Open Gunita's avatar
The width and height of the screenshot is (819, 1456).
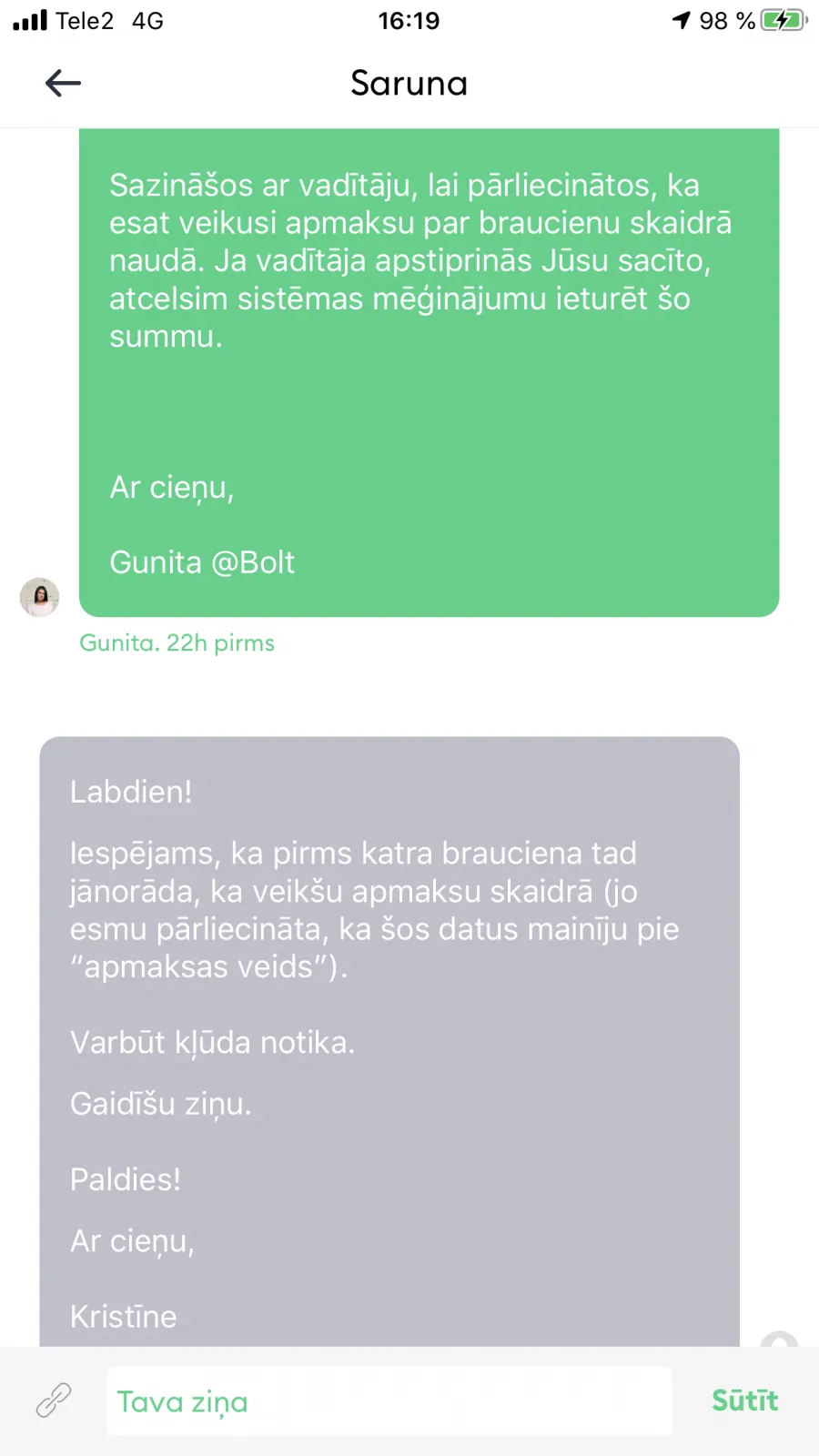(x=39, y=597)
